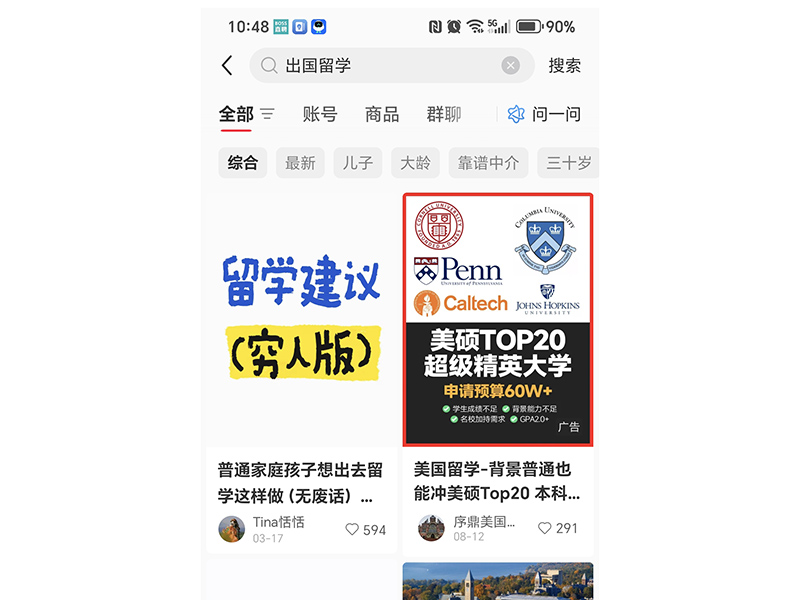The width and height of the screenshot is (800, 600).
Task: Tap the 搜索 button
Action: (564, 66)
